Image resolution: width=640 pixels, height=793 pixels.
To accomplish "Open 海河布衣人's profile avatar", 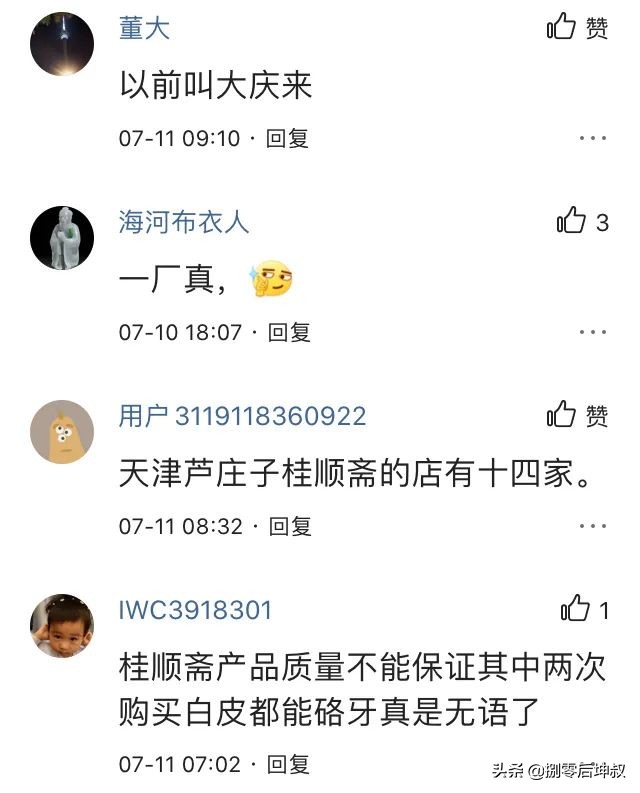I will pos(62,238).
